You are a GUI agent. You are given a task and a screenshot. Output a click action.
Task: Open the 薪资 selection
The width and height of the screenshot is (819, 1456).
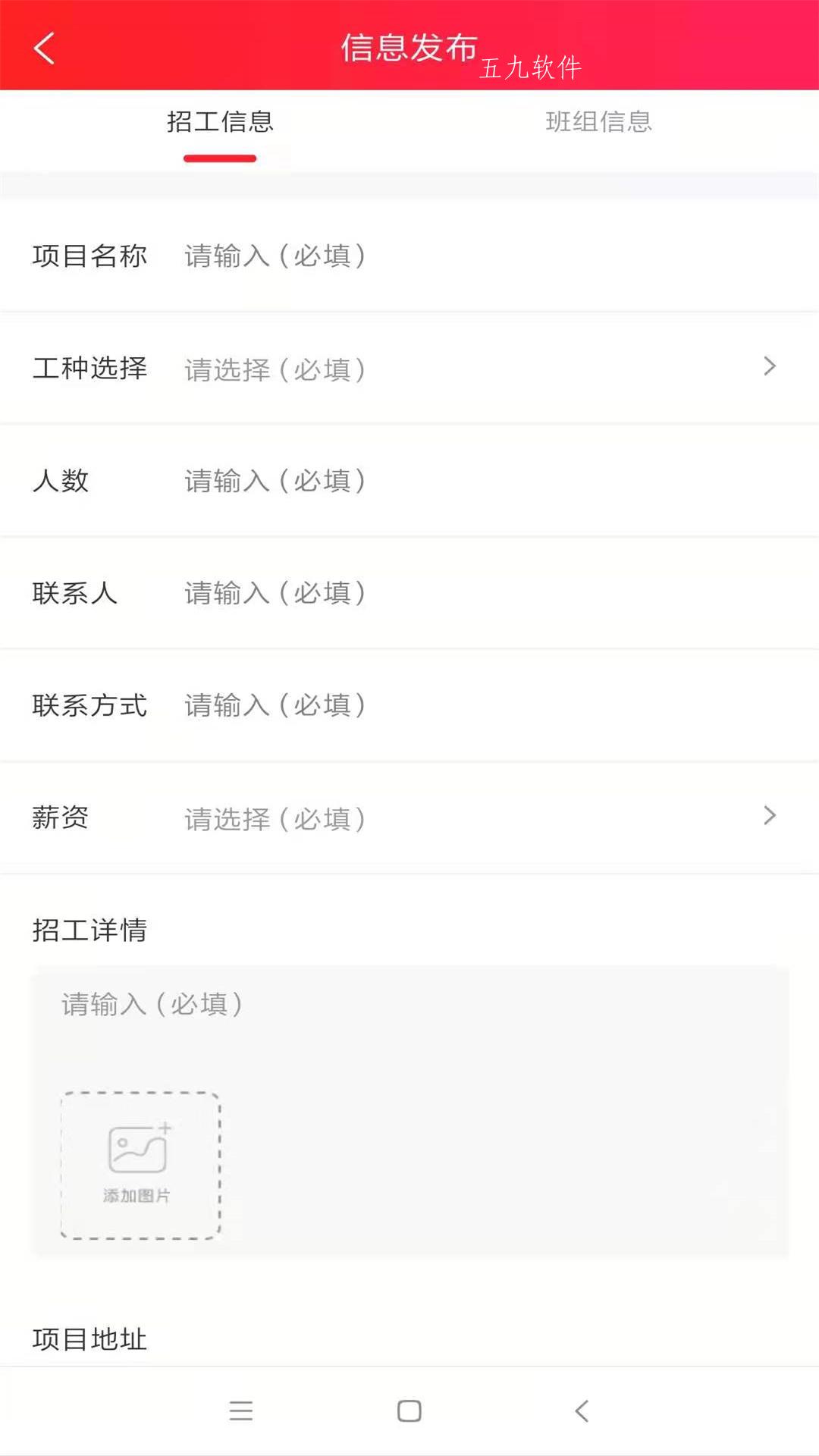409,817
